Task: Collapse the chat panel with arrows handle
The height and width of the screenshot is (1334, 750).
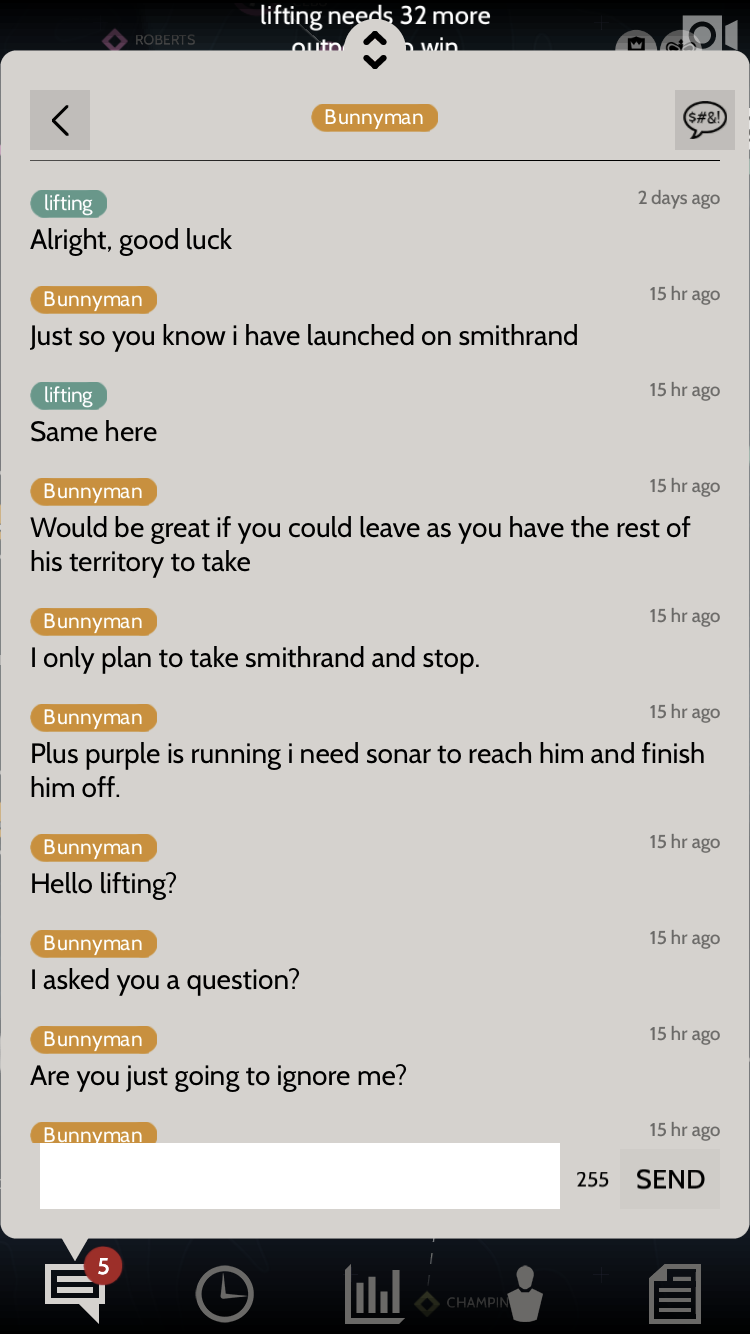Action: (374, 49)
